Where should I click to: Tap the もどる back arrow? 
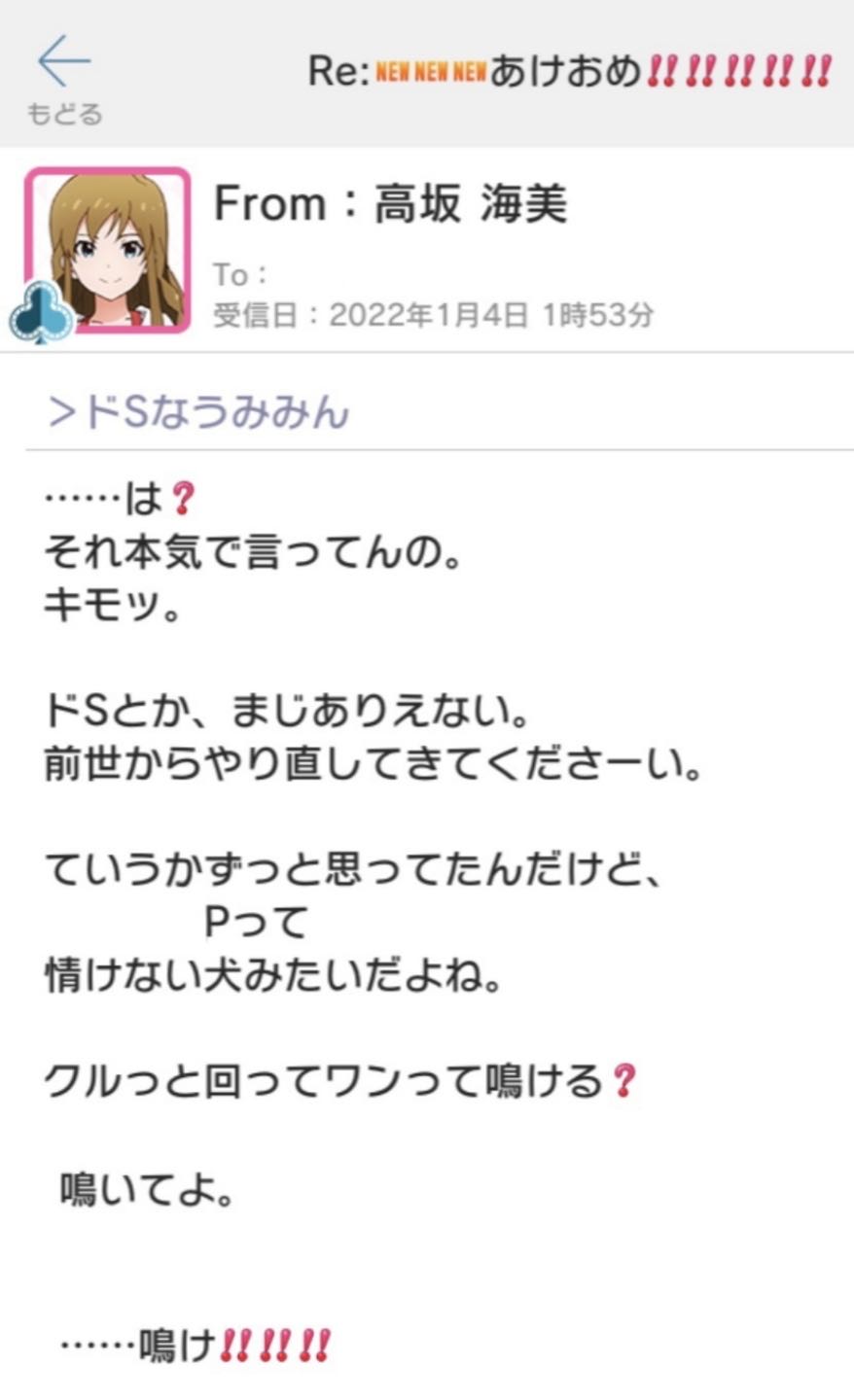[64, 64]
